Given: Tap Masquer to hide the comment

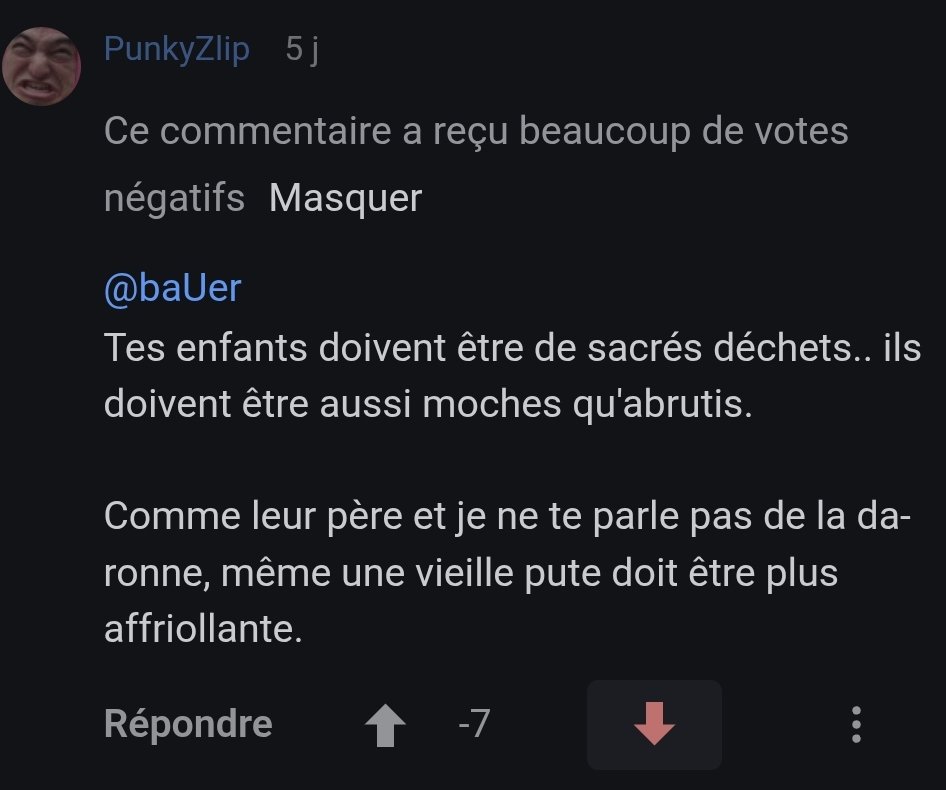Looking at the screenshot, I should pyautogui.click(x=345, y=198).
